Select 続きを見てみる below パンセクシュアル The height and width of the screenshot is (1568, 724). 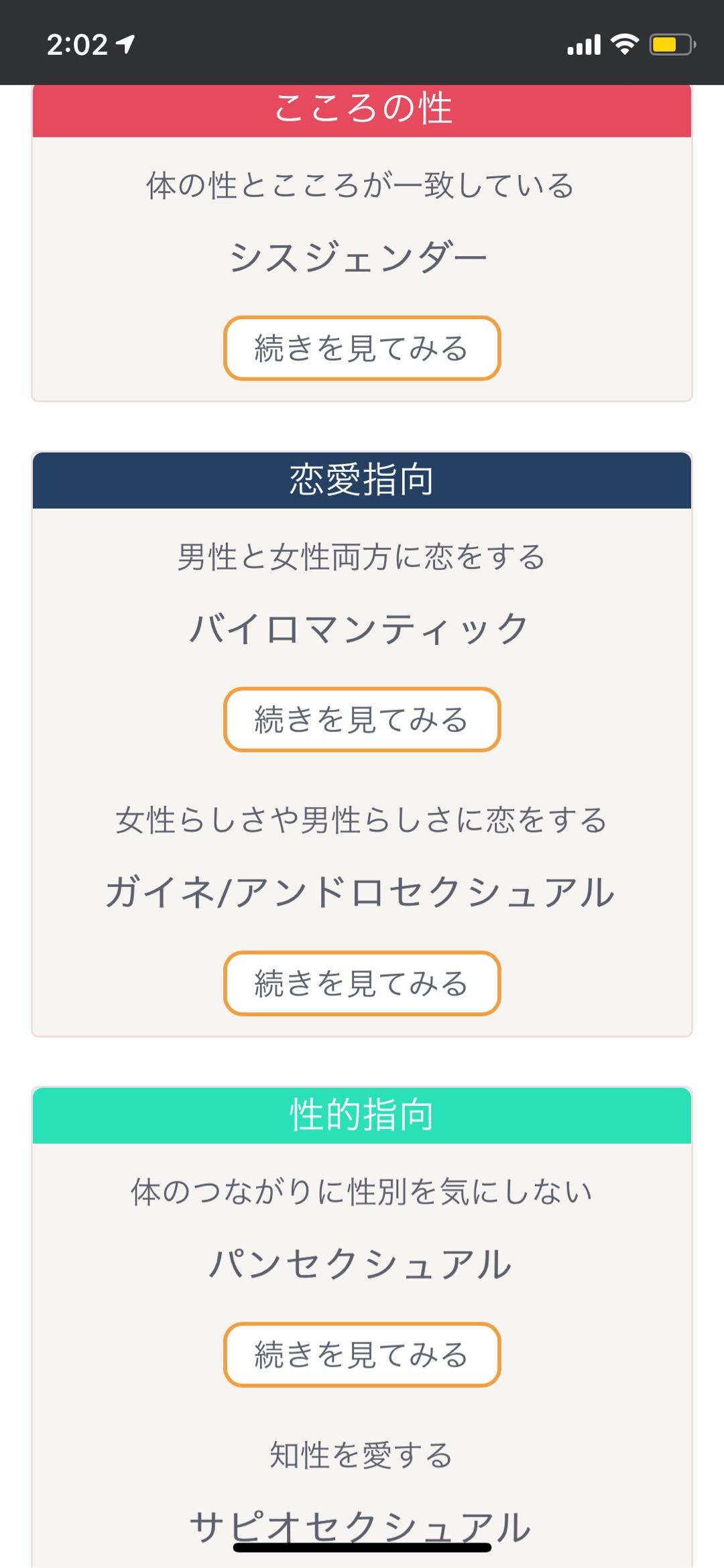[x=362, y=1354]
